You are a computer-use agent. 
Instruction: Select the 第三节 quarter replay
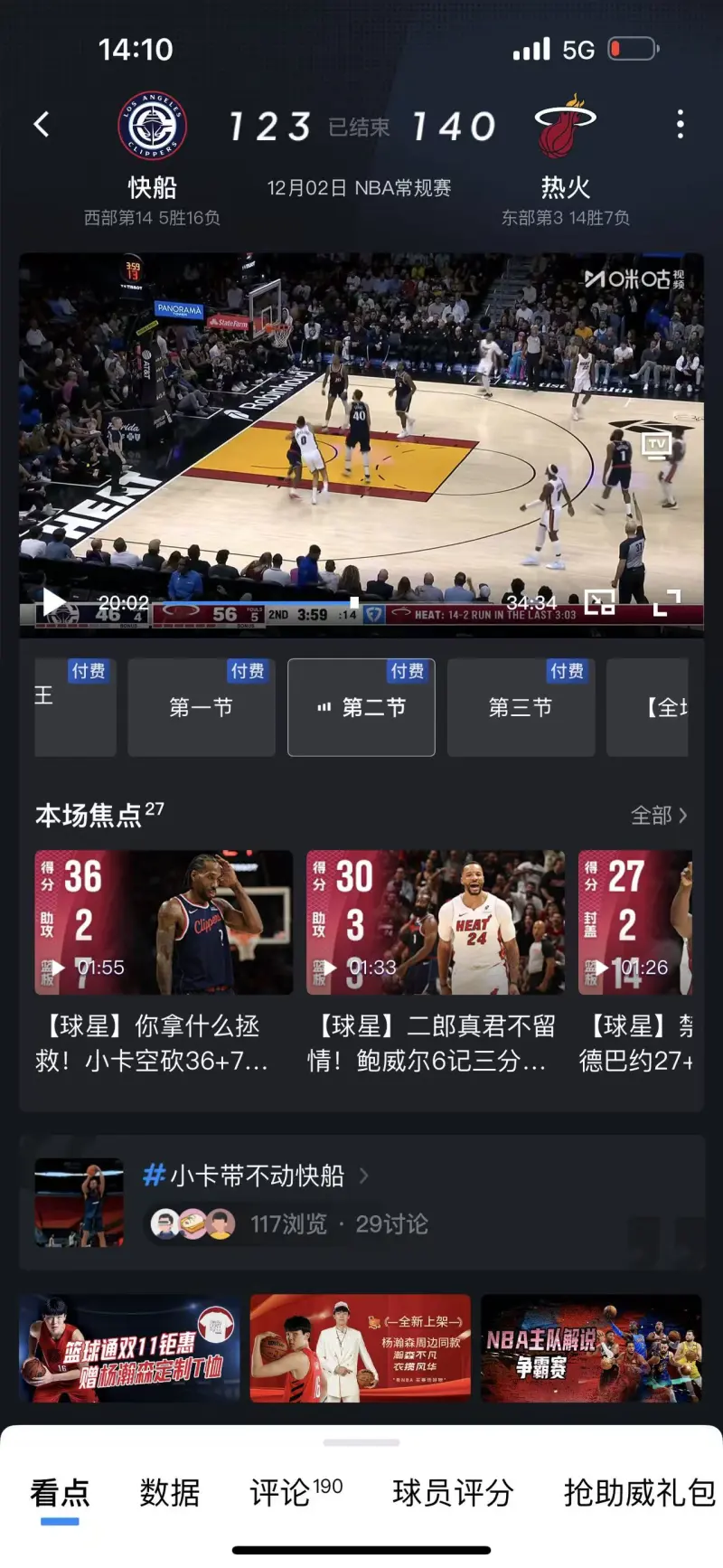tap(521, 707)
